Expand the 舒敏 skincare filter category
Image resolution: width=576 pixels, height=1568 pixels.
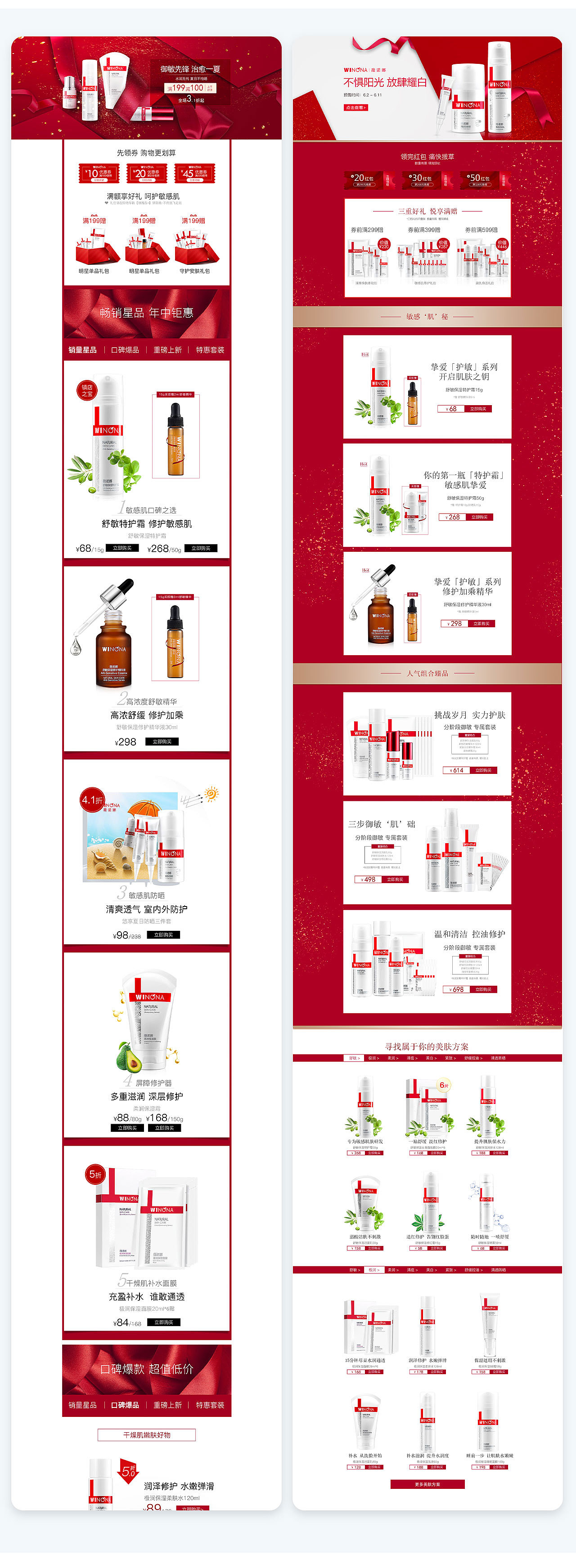(354, 1059)
